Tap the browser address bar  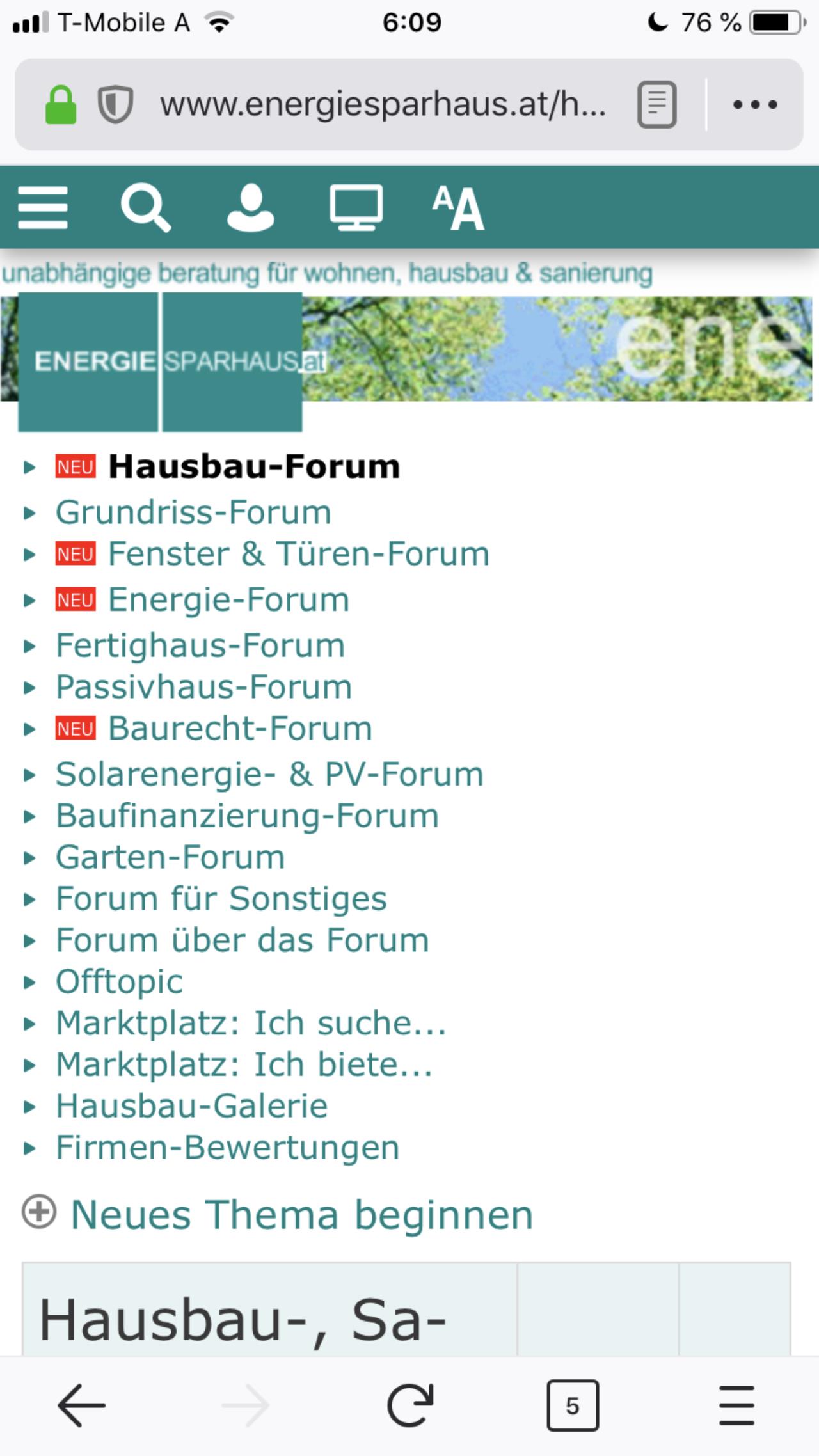(x=383, y=104)
